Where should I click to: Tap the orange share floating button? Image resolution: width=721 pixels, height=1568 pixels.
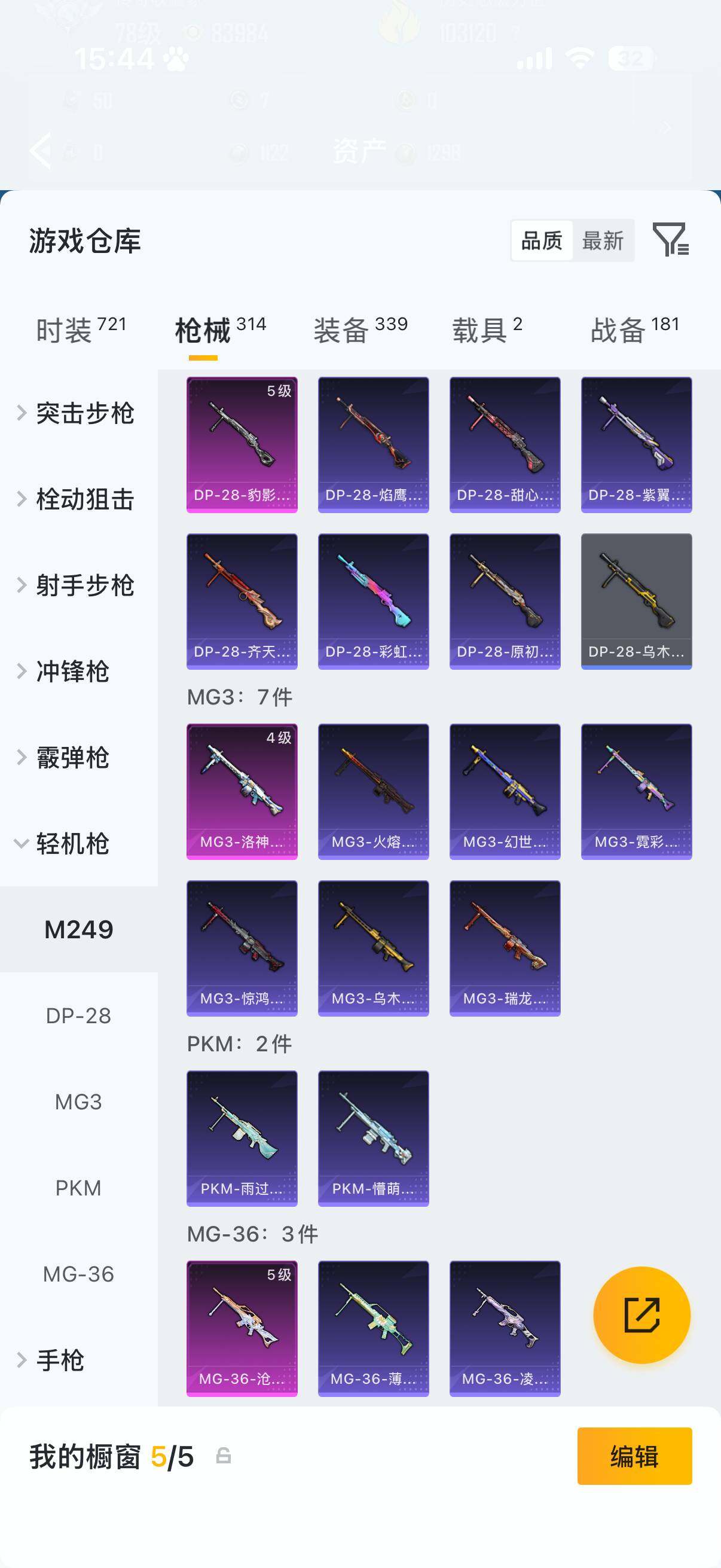point(641,1315)
